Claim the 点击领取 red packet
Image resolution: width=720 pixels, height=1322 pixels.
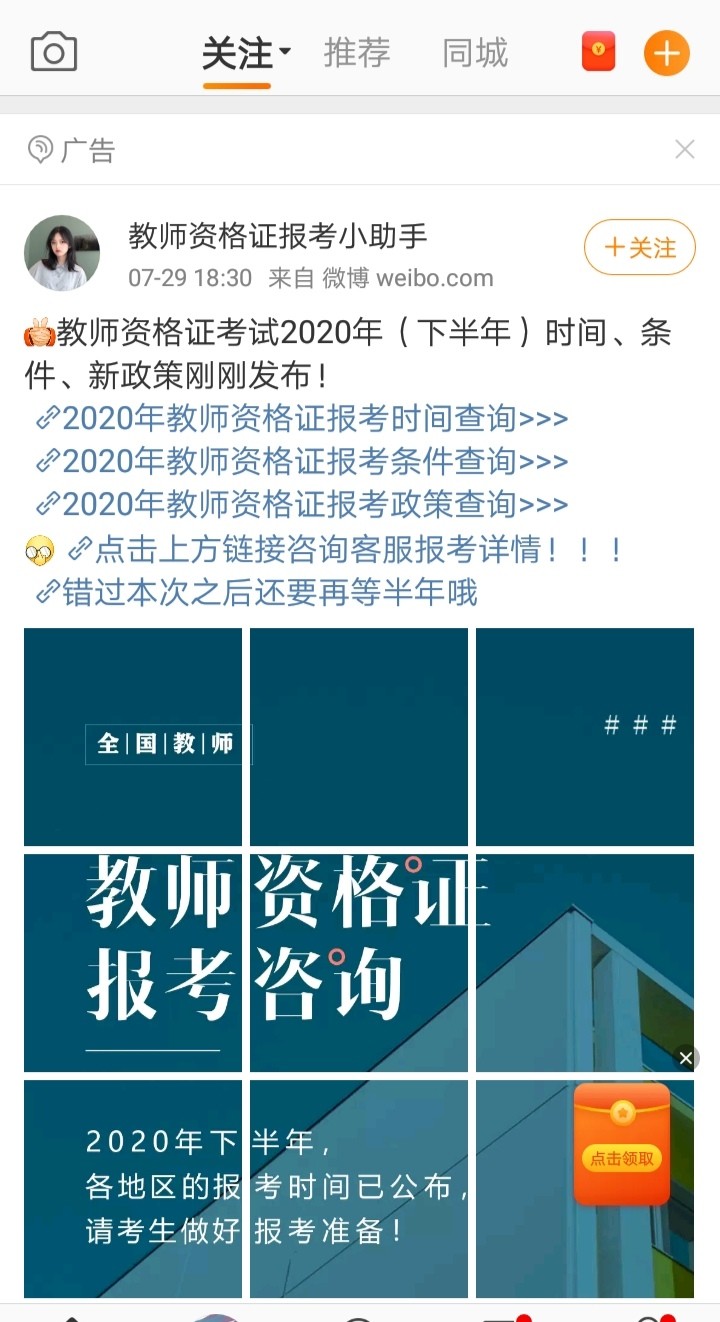point(621,1159)
